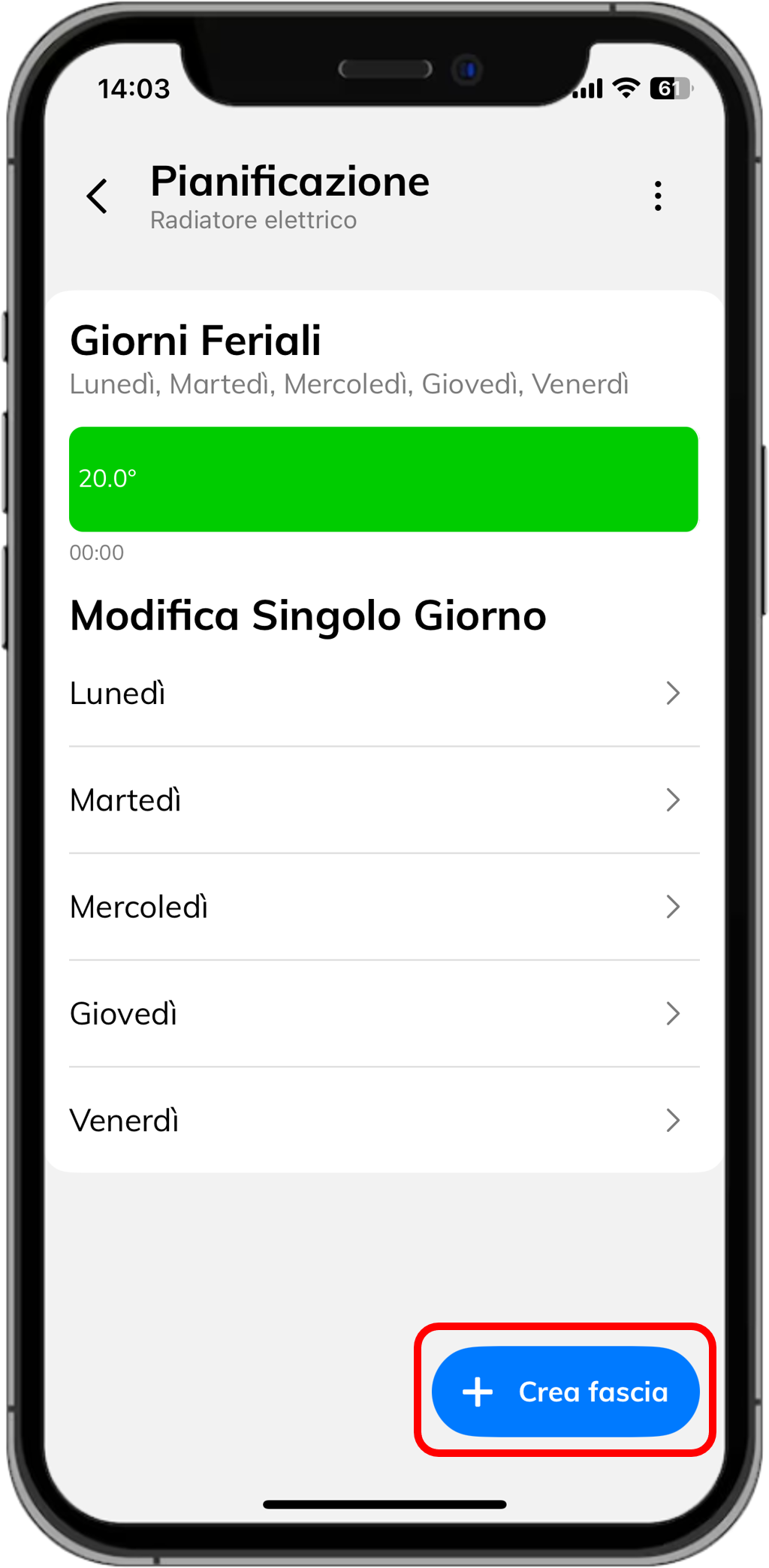
Task: Open Martedì schedule
Action: pyautogui.click(x=384, y=800)
